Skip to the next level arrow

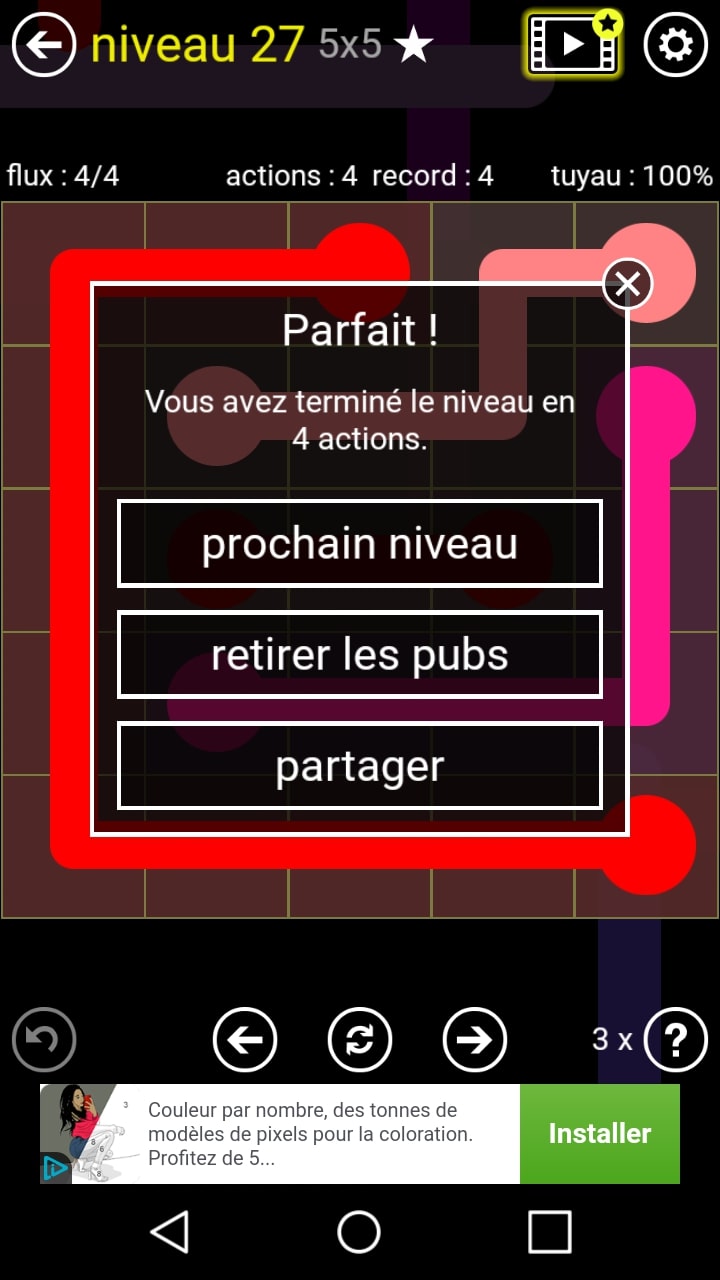click(475, 1040)
